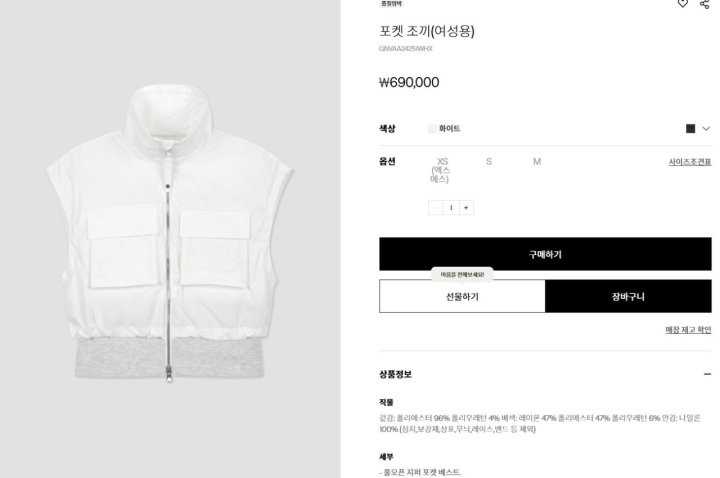The height and width of the screenshot is (478, 720).
Task: Open the vest product image
Action: tap(170, 240)
